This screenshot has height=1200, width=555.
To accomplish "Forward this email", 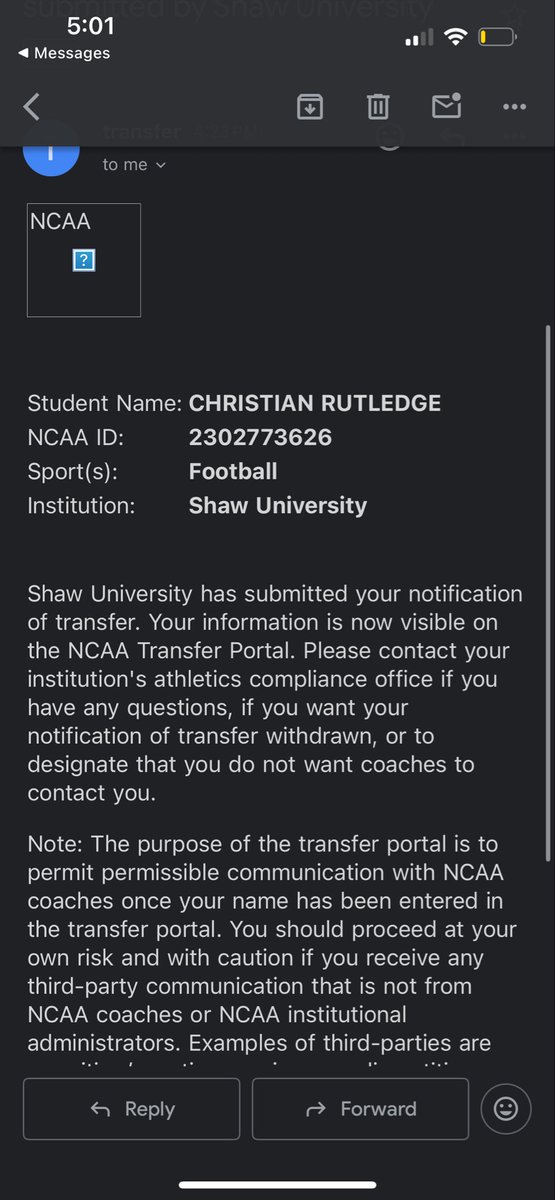I will point(362,1109).
